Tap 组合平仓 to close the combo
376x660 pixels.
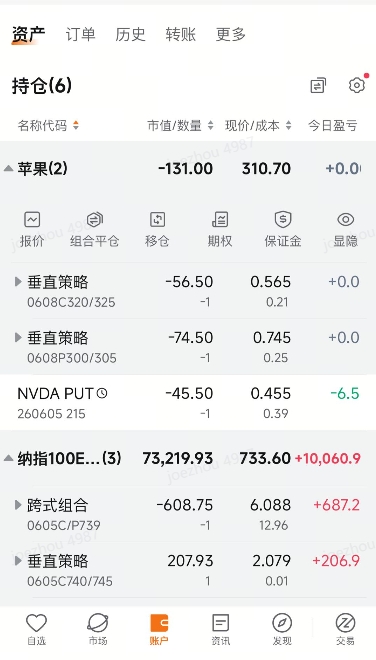[x=94, y=229]
